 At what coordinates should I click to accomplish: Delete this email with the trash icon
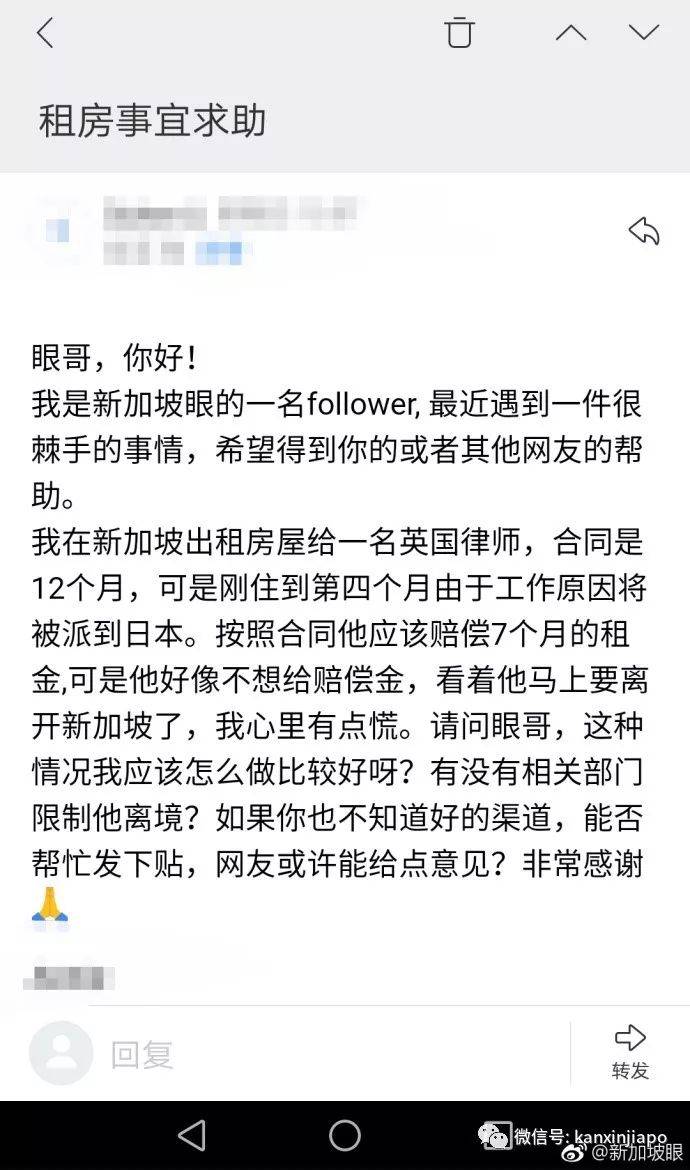point(459,32)
